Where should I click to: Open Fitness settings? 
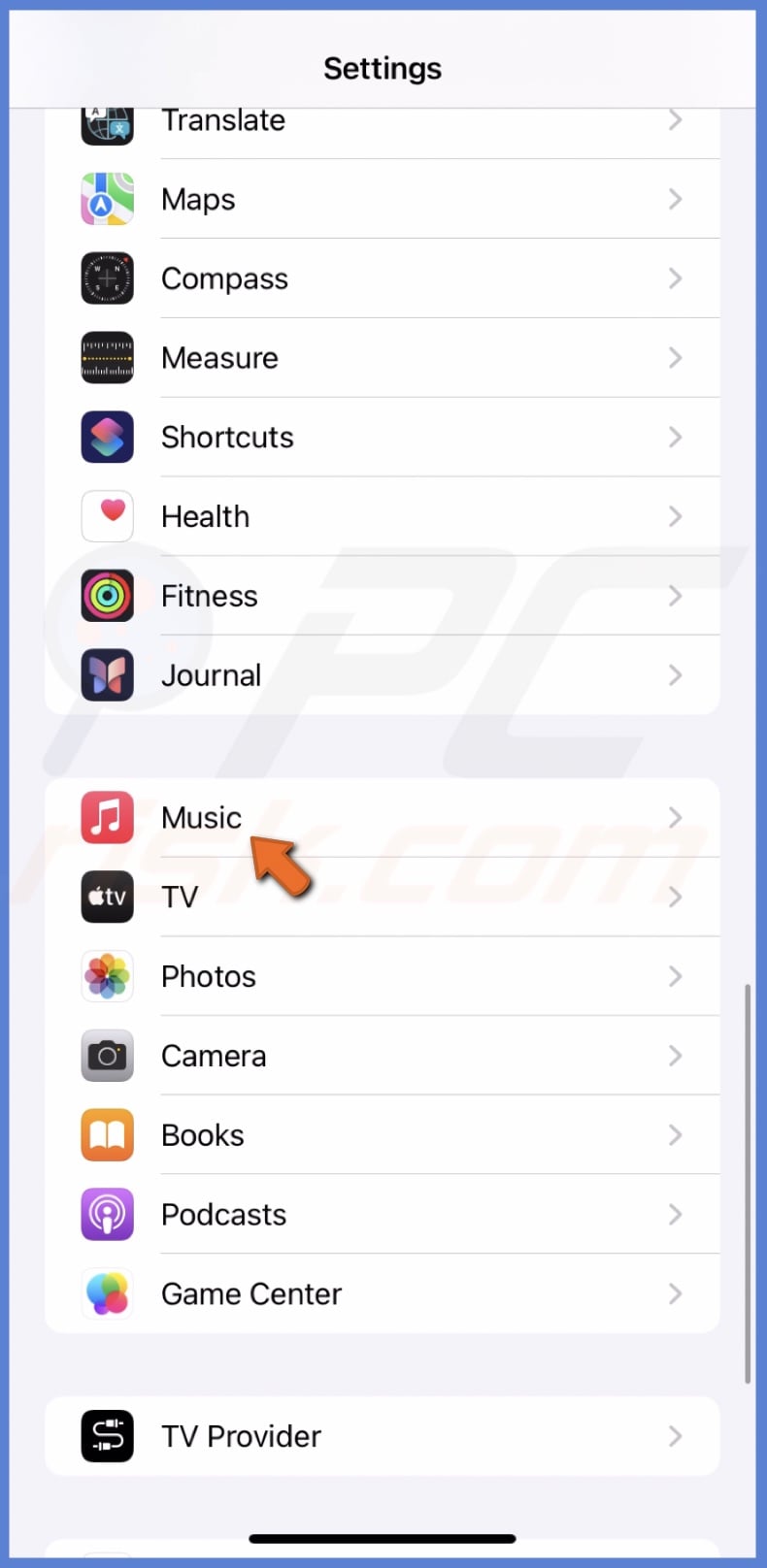pos(382,596)
